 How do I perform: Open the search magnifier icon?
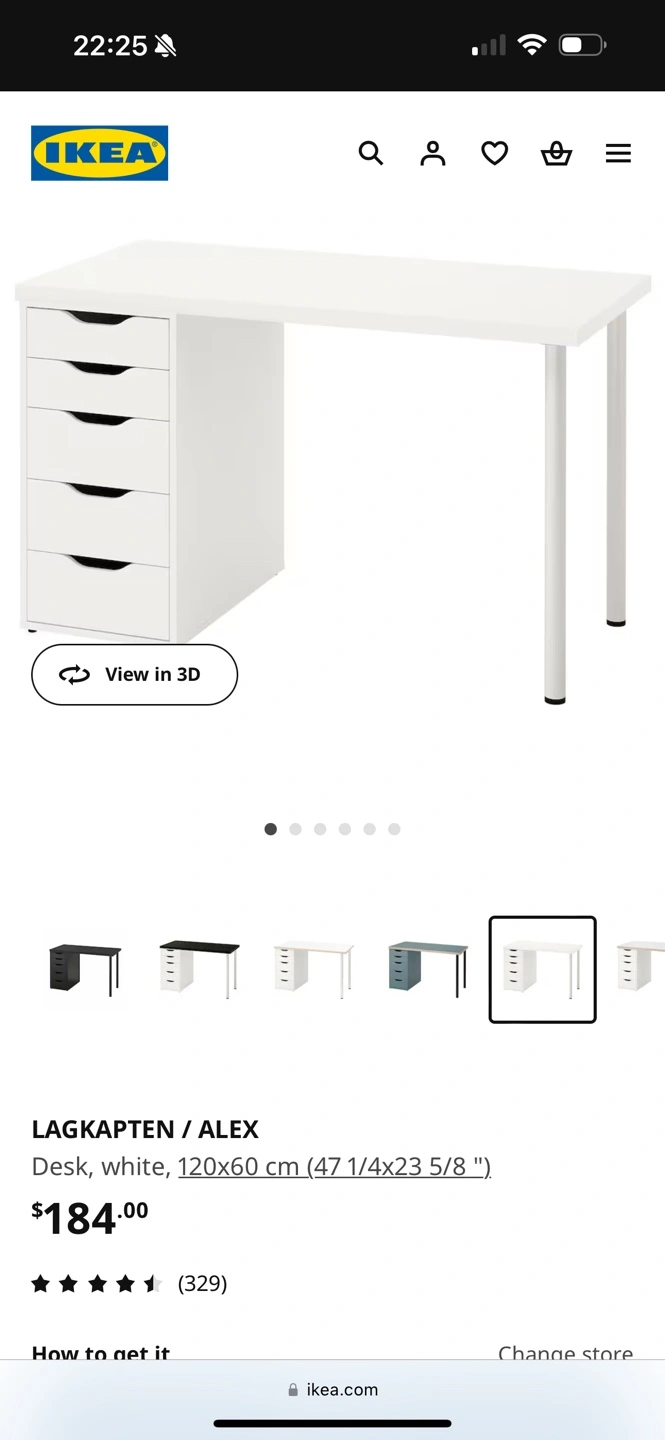point(371,153)
